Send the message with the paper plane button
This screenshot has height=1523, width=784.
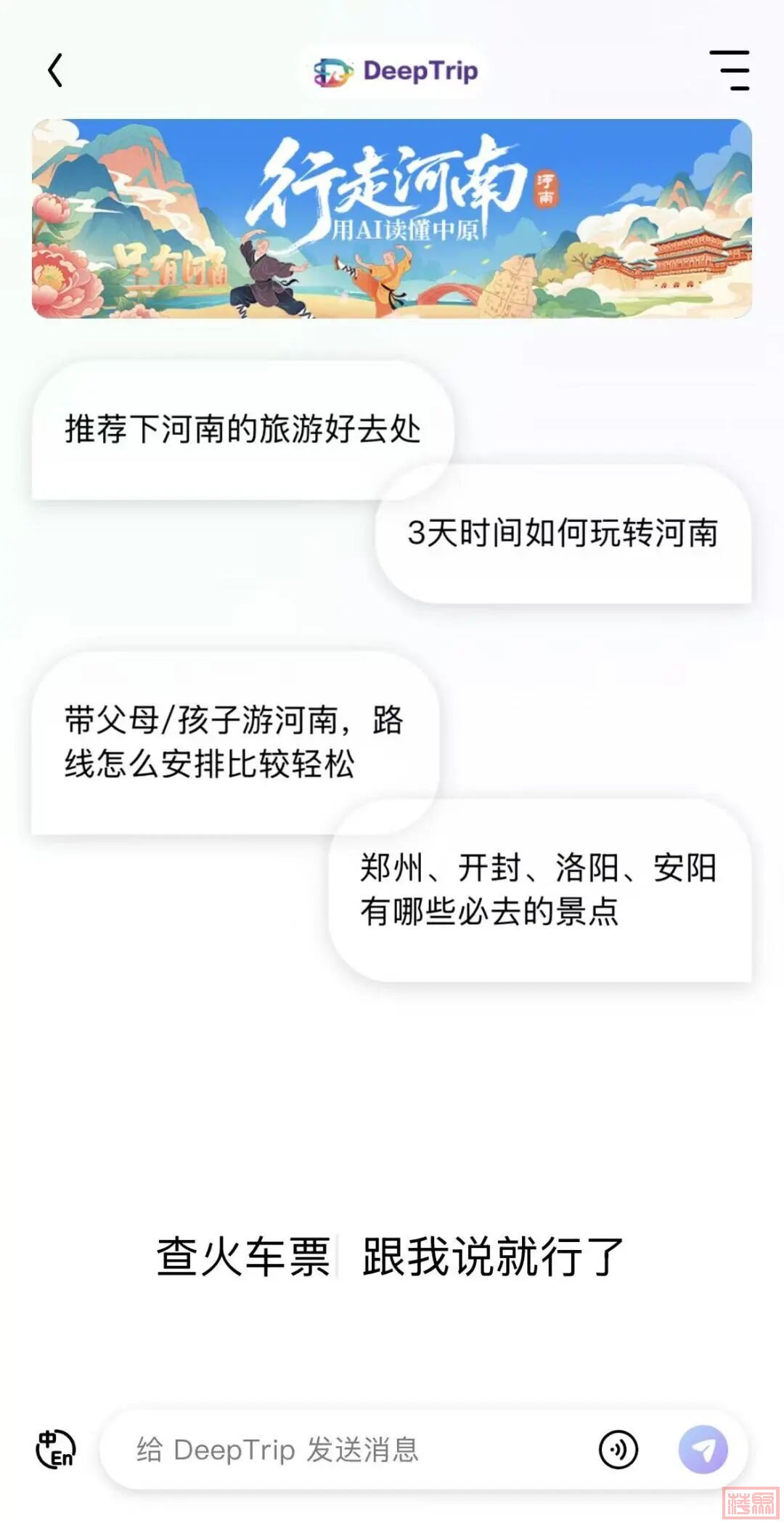click(x=702, y=1450)
